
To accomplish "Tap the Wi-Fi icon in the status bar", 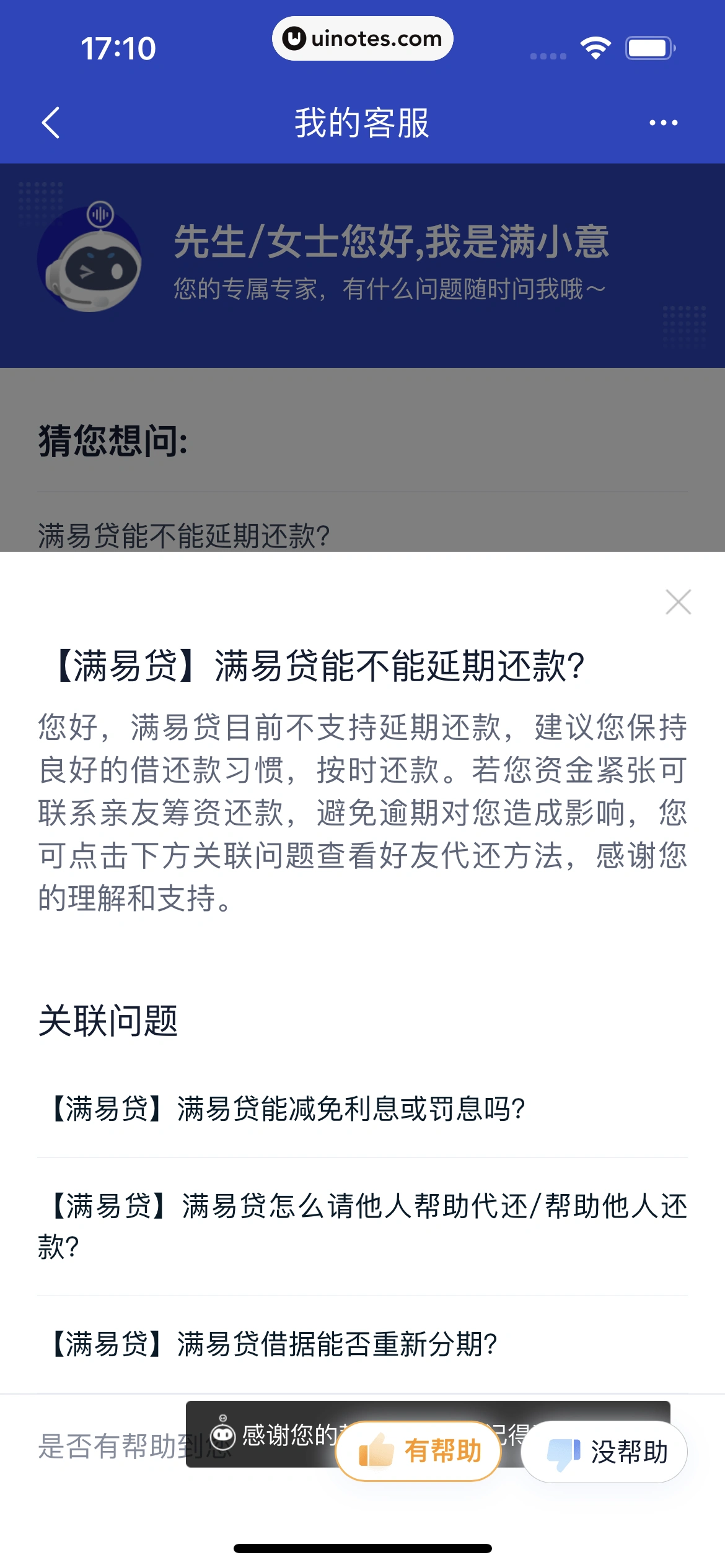I will 595,46.
